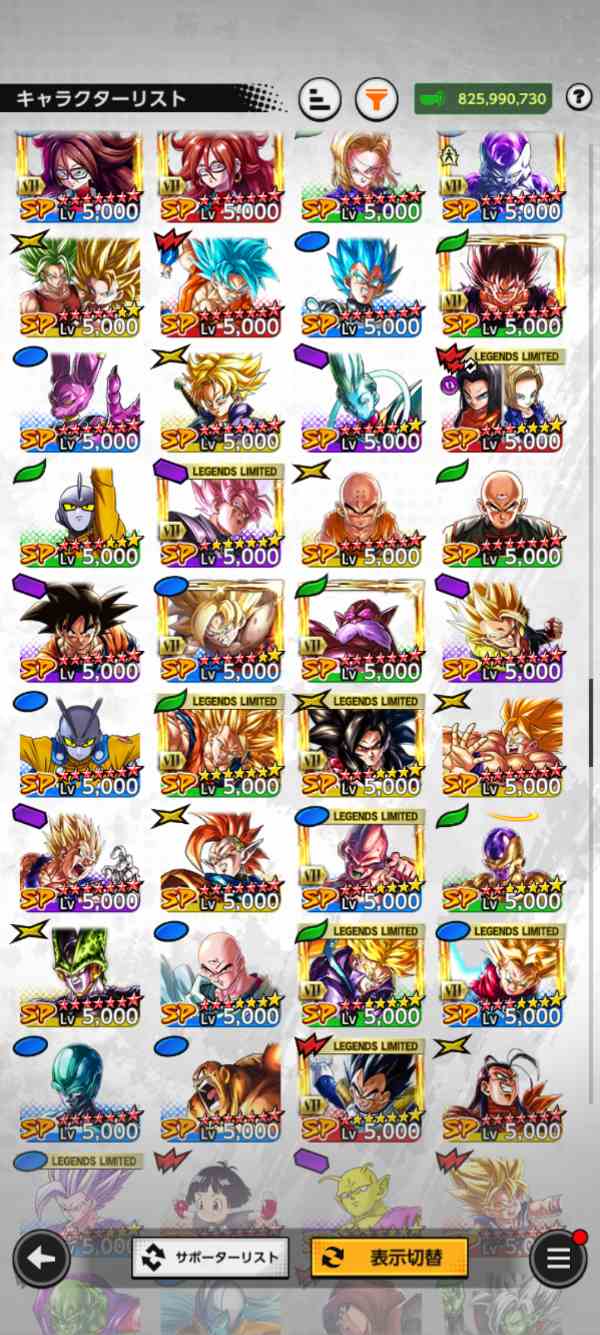Choose the Tapion character with red mohawk
This screenshot has width=600, height=1335.
pos(220,860)
